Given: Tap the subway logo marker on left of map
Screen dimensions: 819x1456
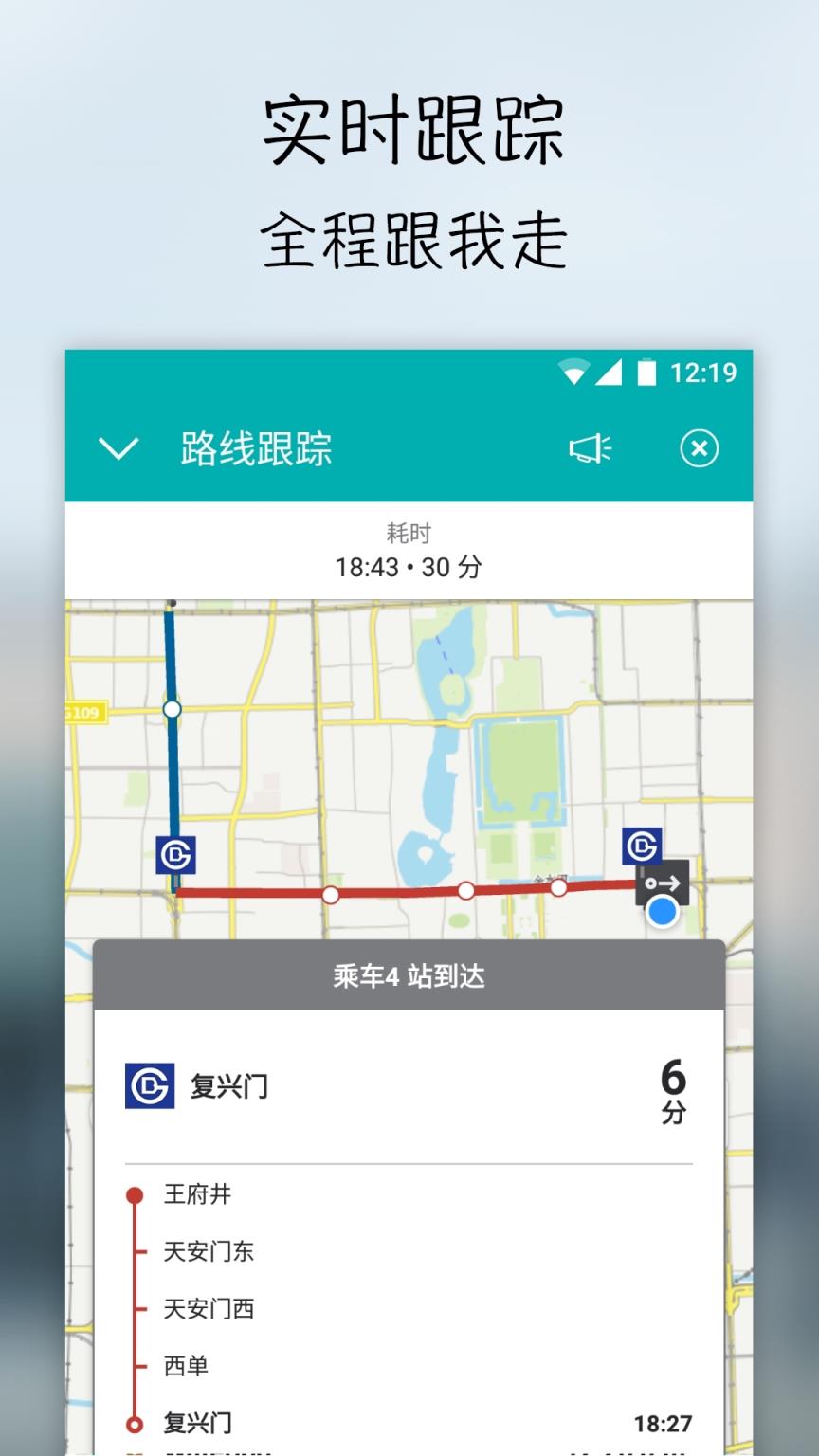Looking at the screenshot, I should tap(175, 856).
